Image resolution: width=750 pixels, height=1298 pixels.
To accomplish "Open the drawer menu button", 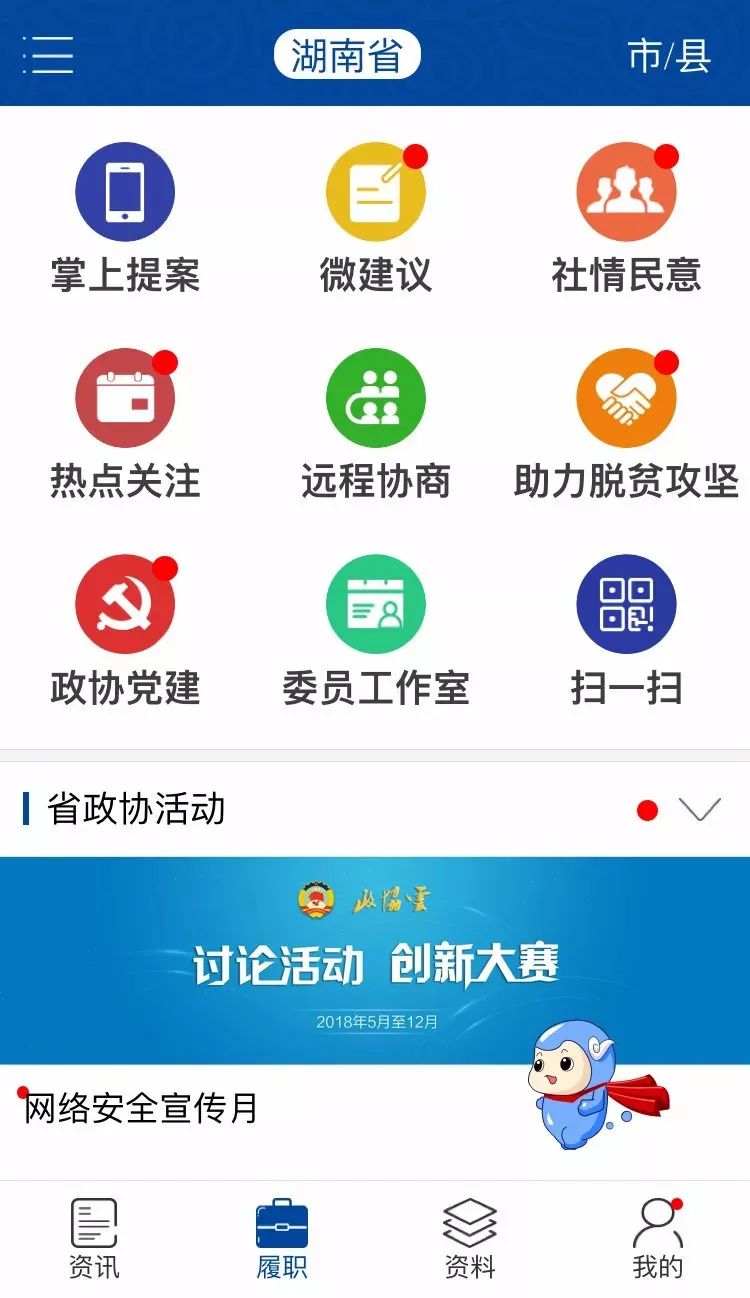I will [x=48, y=54].
